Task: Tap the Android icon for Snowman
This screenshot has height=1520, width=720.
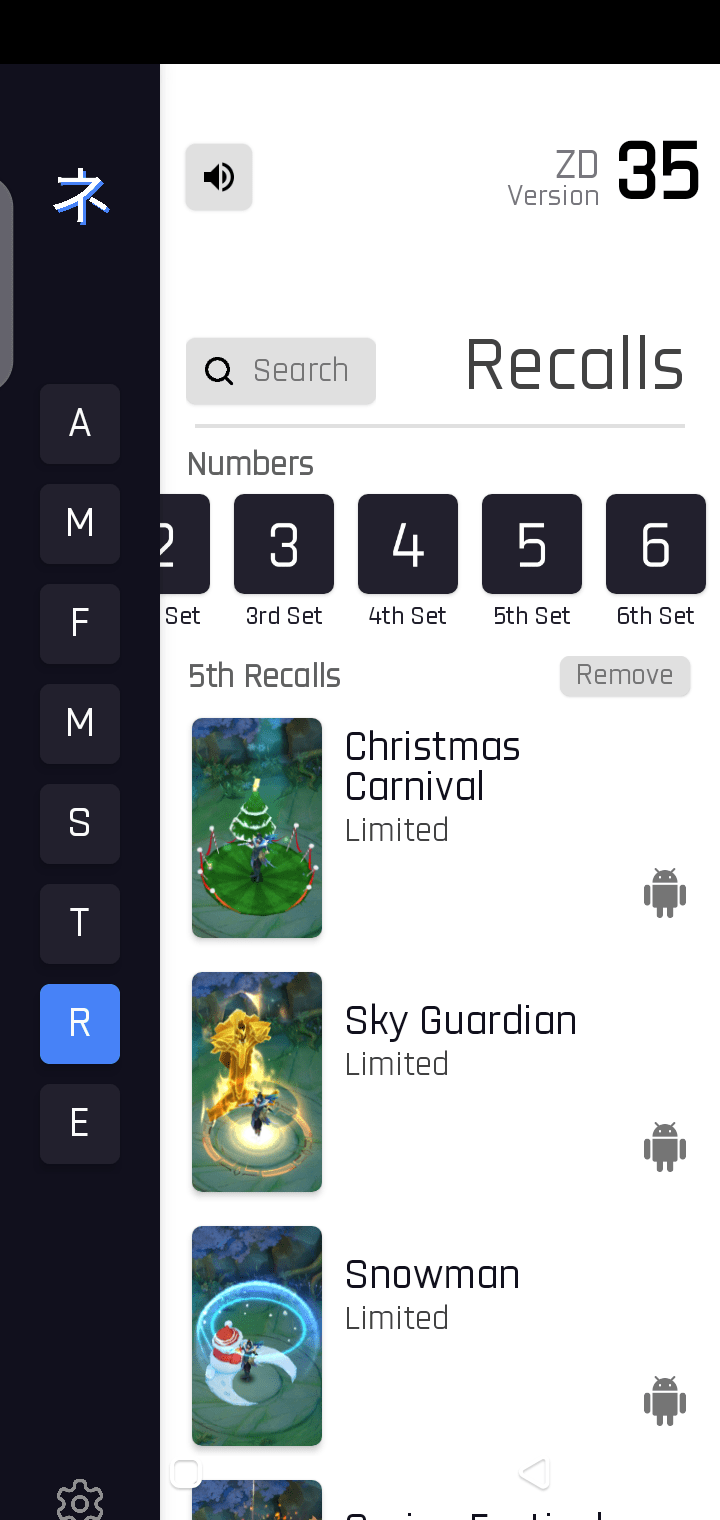Action: pyautogui.click(x=665, y=1400)
